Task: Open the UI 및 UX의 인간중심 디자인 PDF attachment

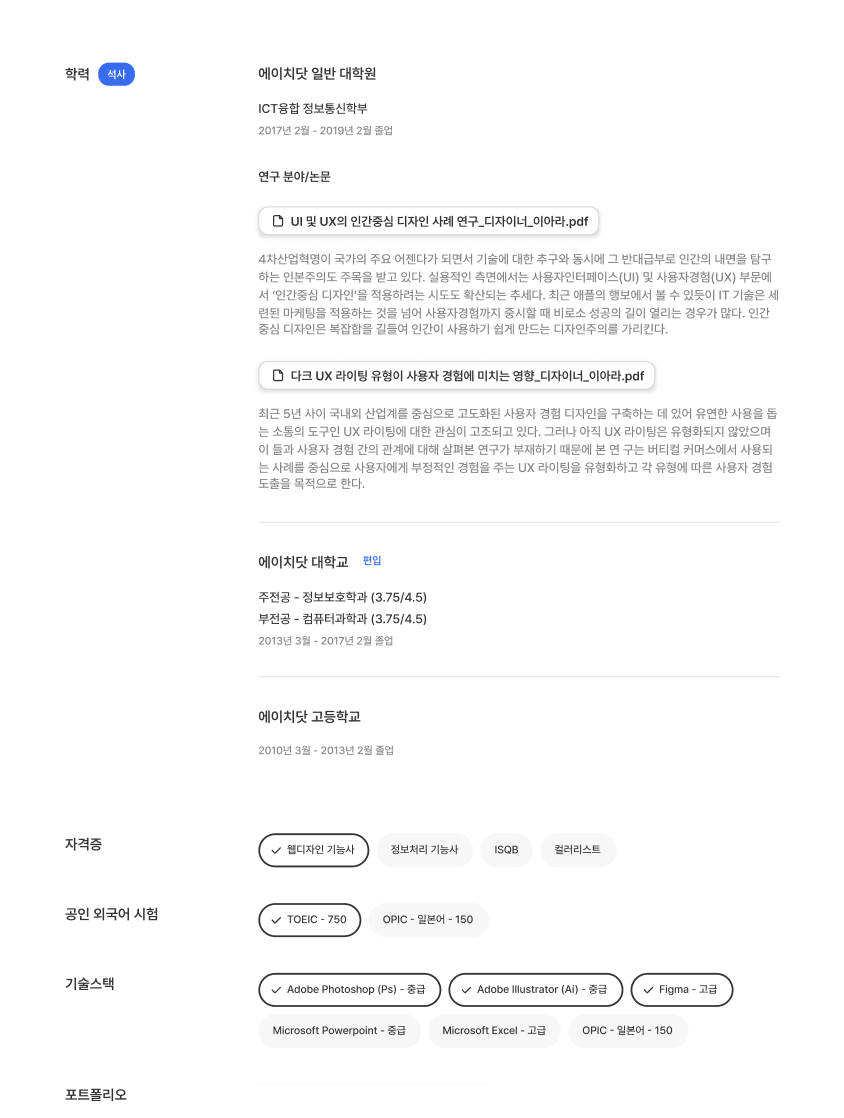Action: (428, 221)
